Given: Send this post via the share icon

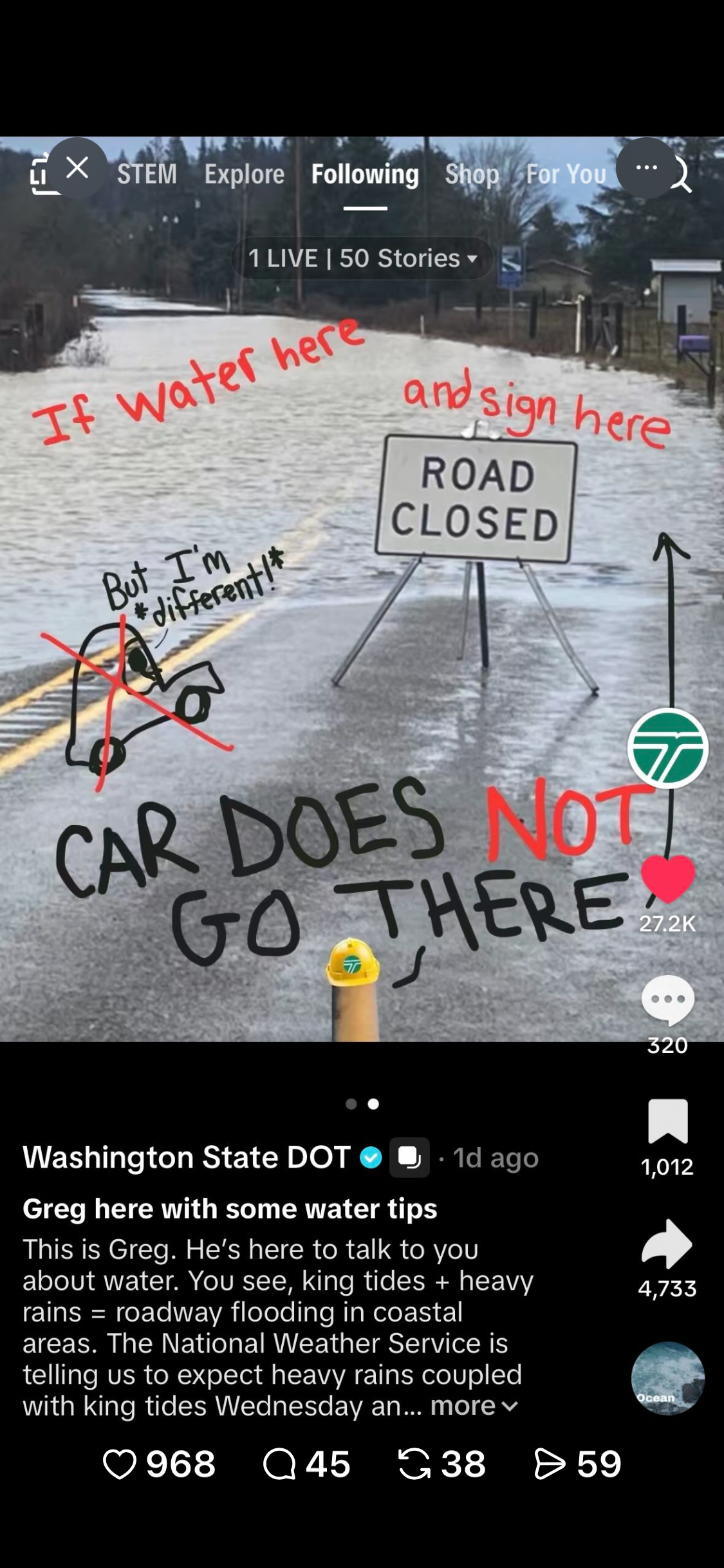Looking at the screenshot, I should pyautogui.click(x=550, y=1464).
